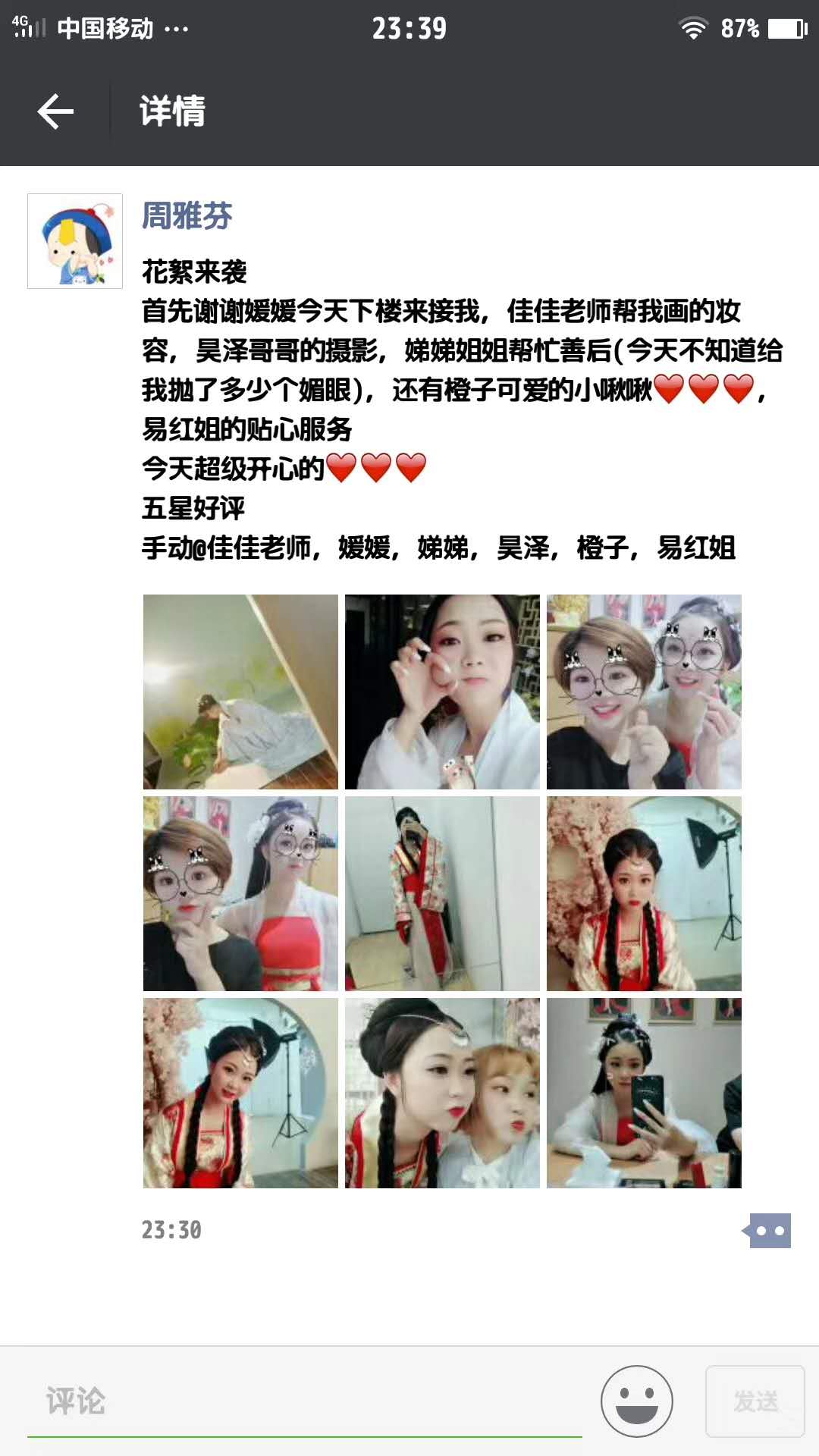This screenshot has height=1456, width=819.
Task: Send the comment with 发送 button
Action: 755,1401
